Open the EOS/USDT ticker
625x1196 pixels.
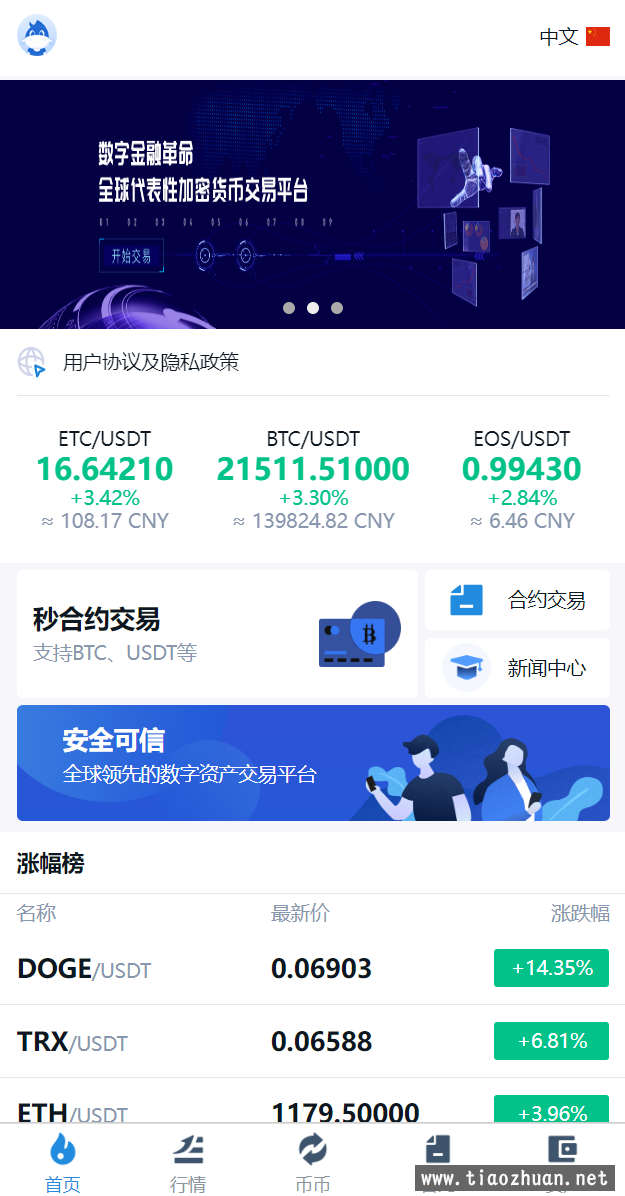[x=521, y=478]
